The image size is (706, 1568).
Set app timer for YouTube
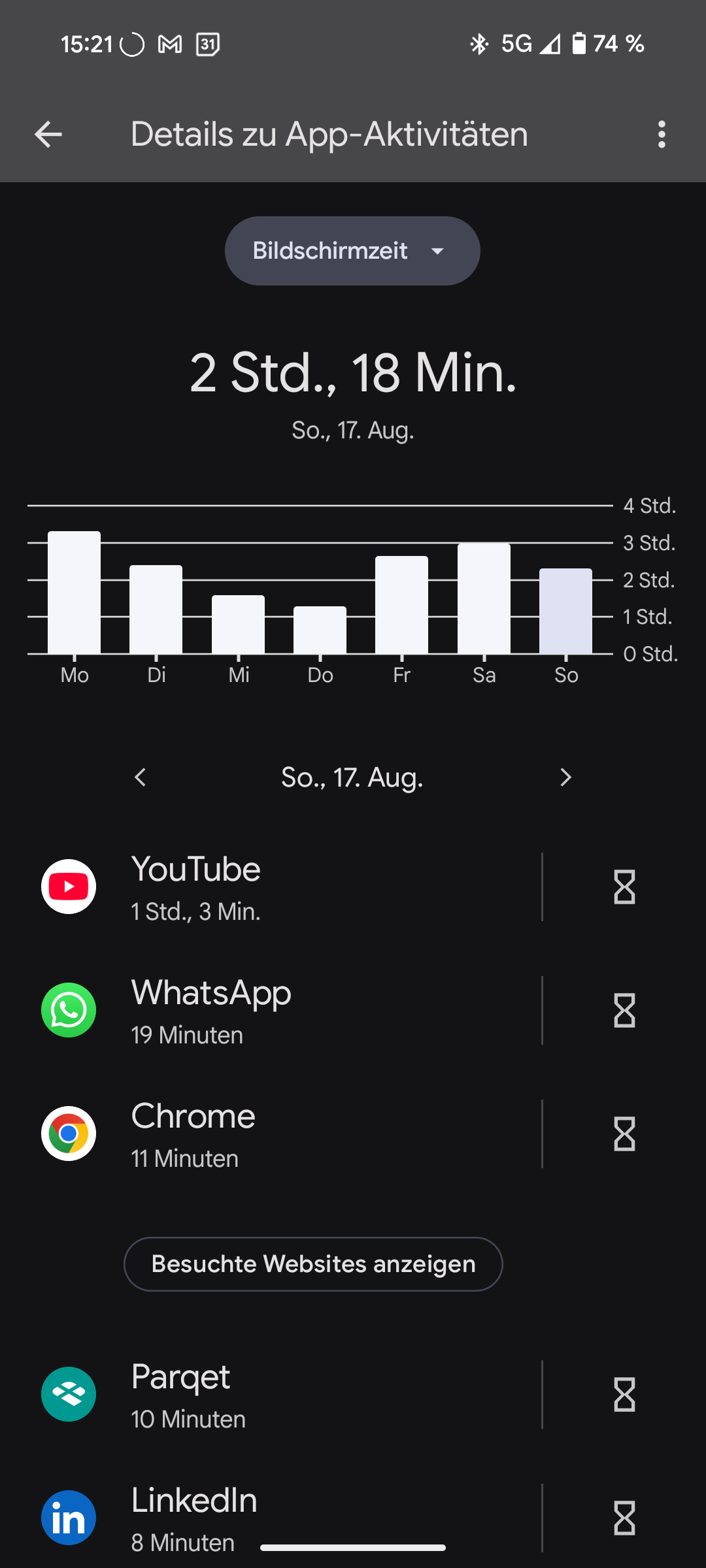pos(624,887)
